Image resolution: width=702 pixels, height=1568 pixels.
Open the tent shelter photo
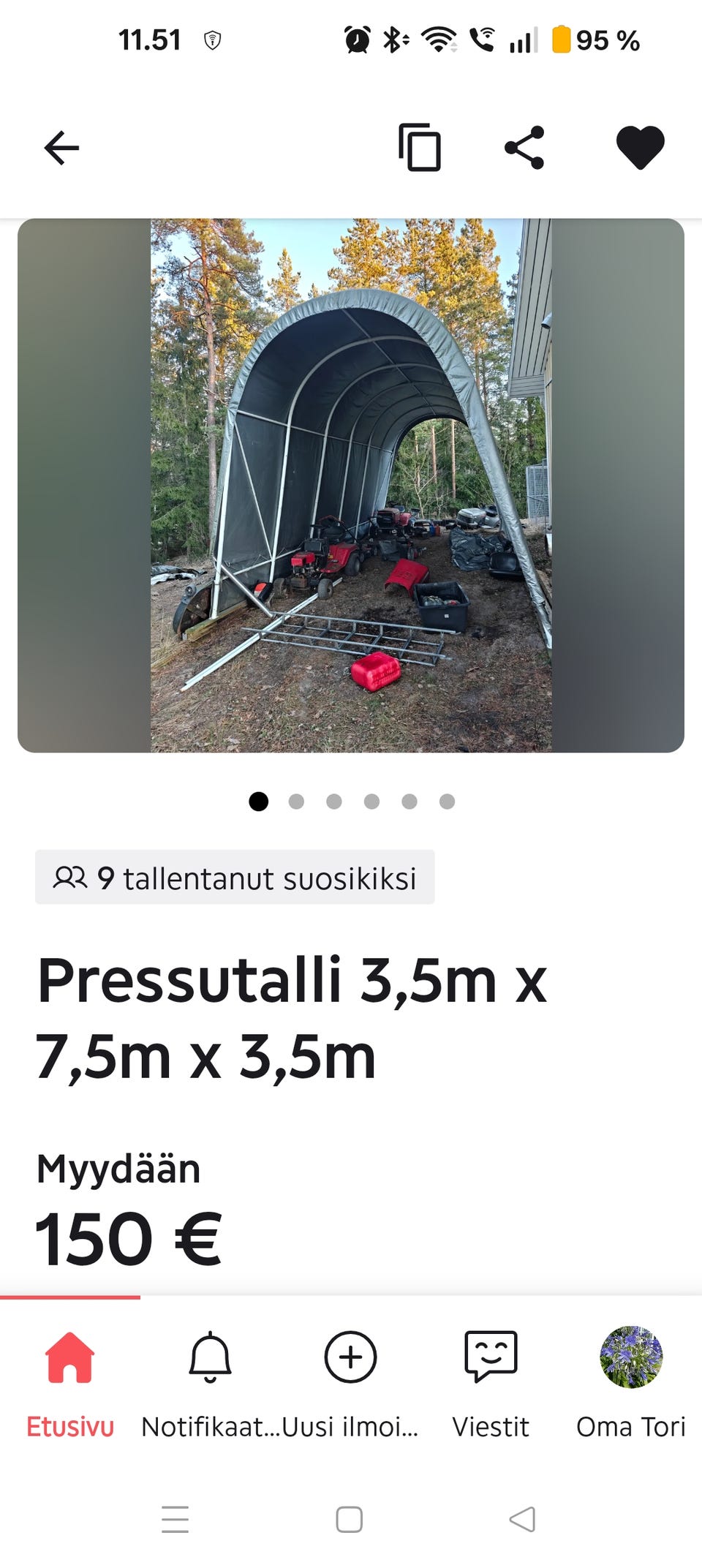point(351,483)
